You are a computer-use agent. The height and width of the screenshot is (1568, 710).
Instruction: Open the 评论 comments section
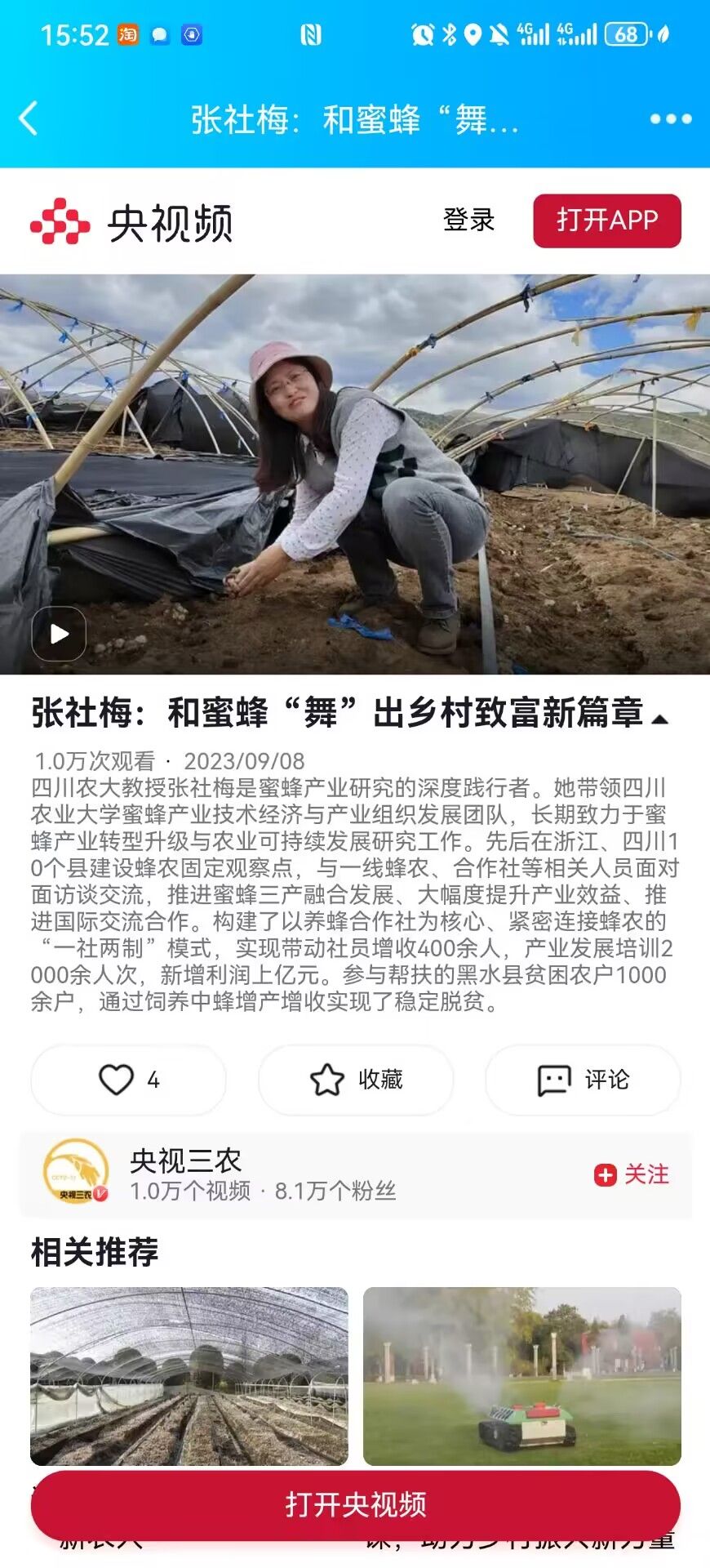[x=583, y=1080]
